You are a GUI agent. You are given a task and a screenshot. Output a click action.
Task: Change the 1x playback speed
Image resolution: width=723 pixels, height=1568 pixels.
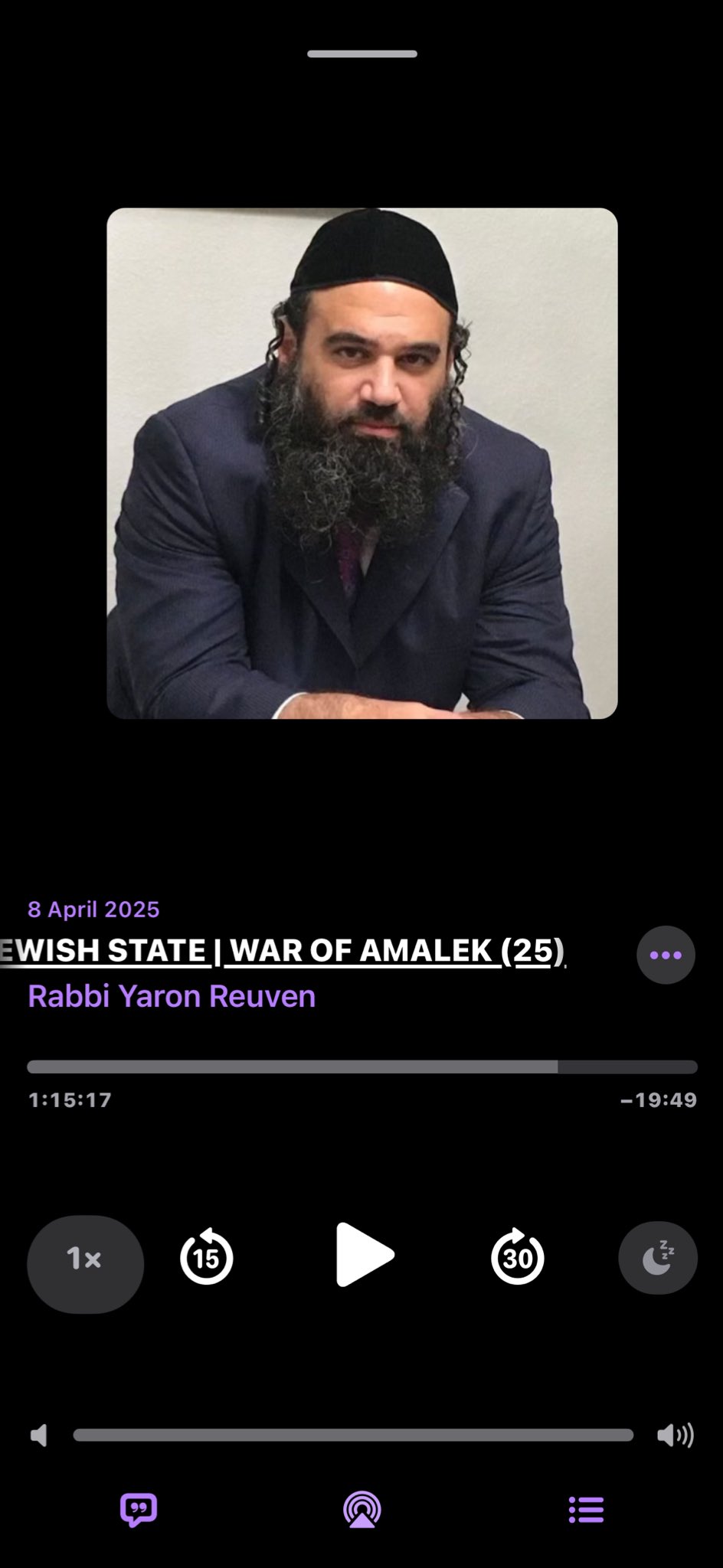pyautogui.click(x=85, y=1258)
